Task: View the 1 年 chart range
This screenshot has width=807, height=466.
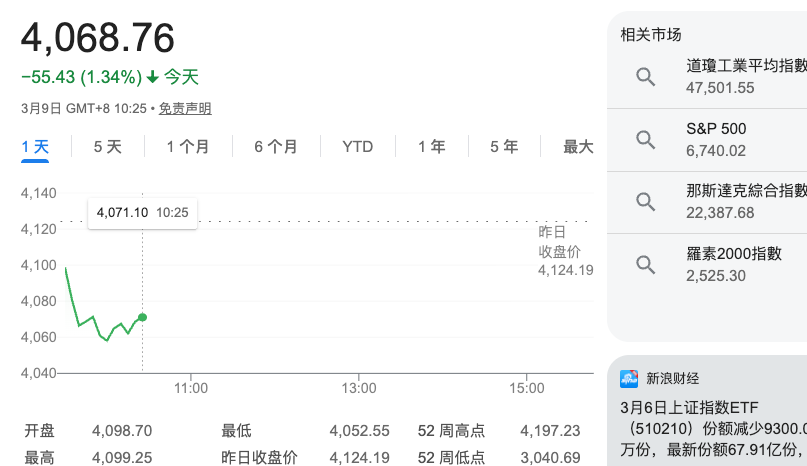Action: pos(431,147)
